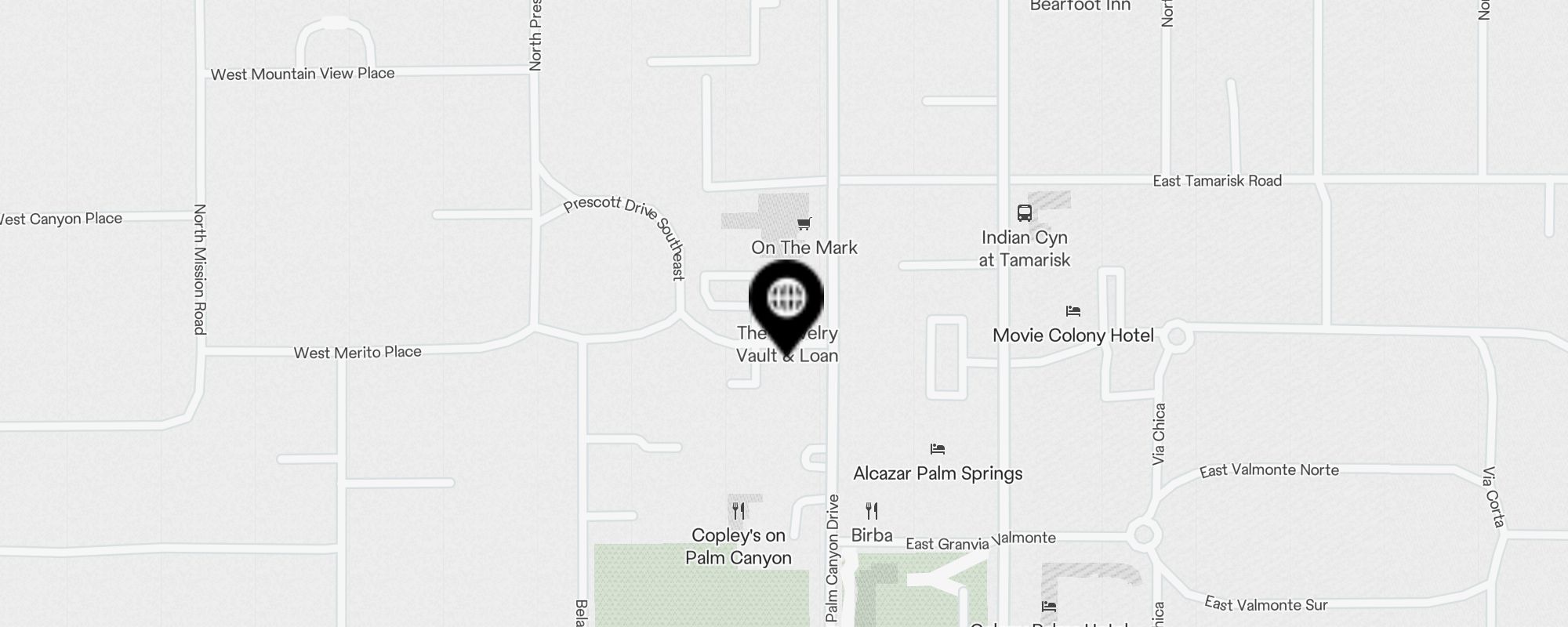This screenshot has height=627, width=1568.
Task: Open Copley's on Palm Canyon marker
Action: pyautogui.click(x=739, y=513)
